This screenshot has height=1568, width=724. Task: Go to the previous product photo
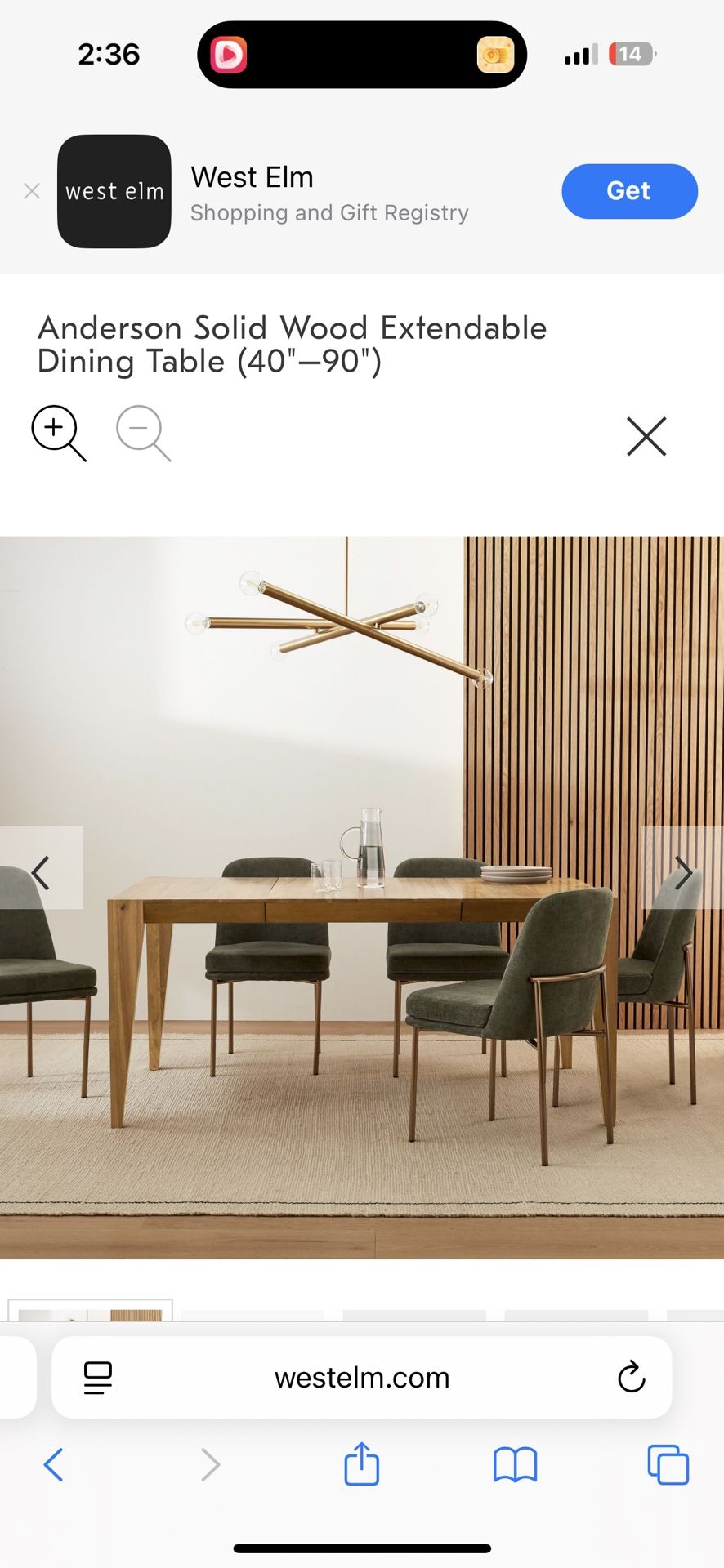pos(40,872)
